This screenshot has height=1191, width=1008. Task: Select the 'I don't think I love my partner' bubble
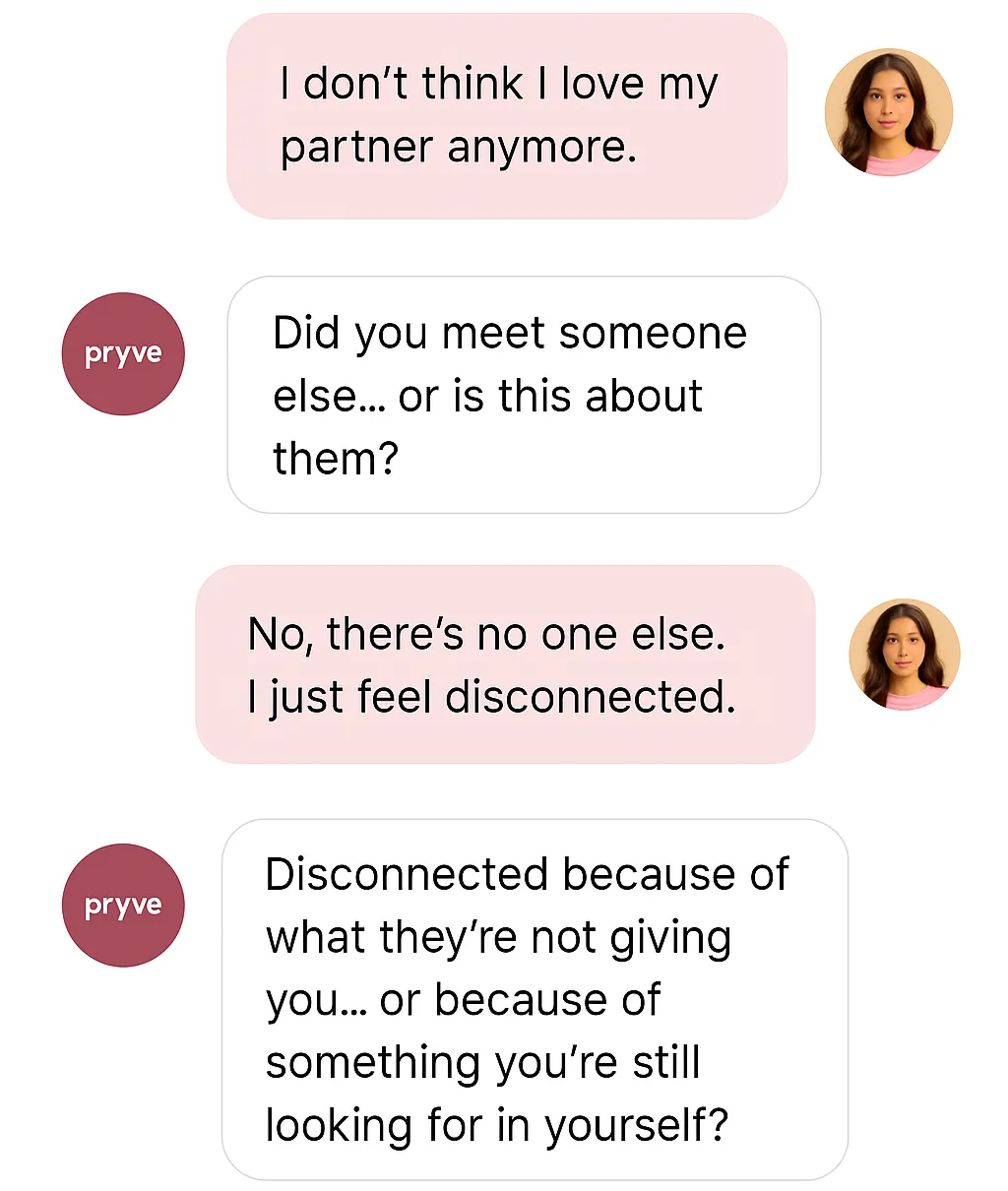[502, 115]
